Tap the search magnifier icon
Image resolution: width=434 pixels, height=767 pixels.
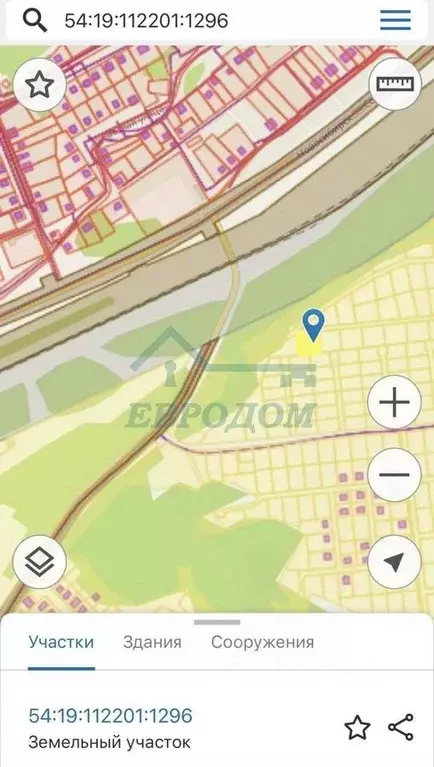[35, 20]
